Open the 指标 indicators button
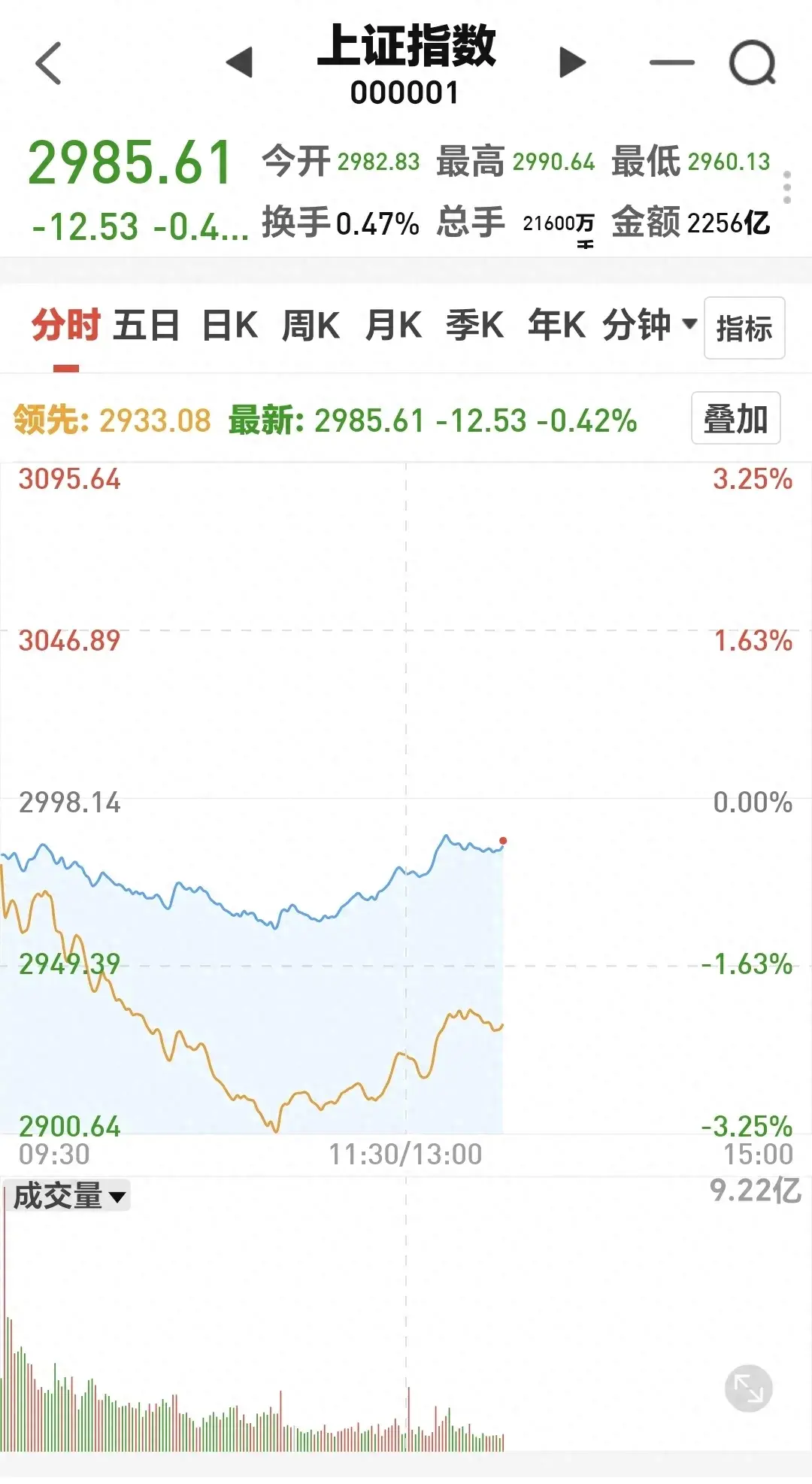 pos(744,328)
